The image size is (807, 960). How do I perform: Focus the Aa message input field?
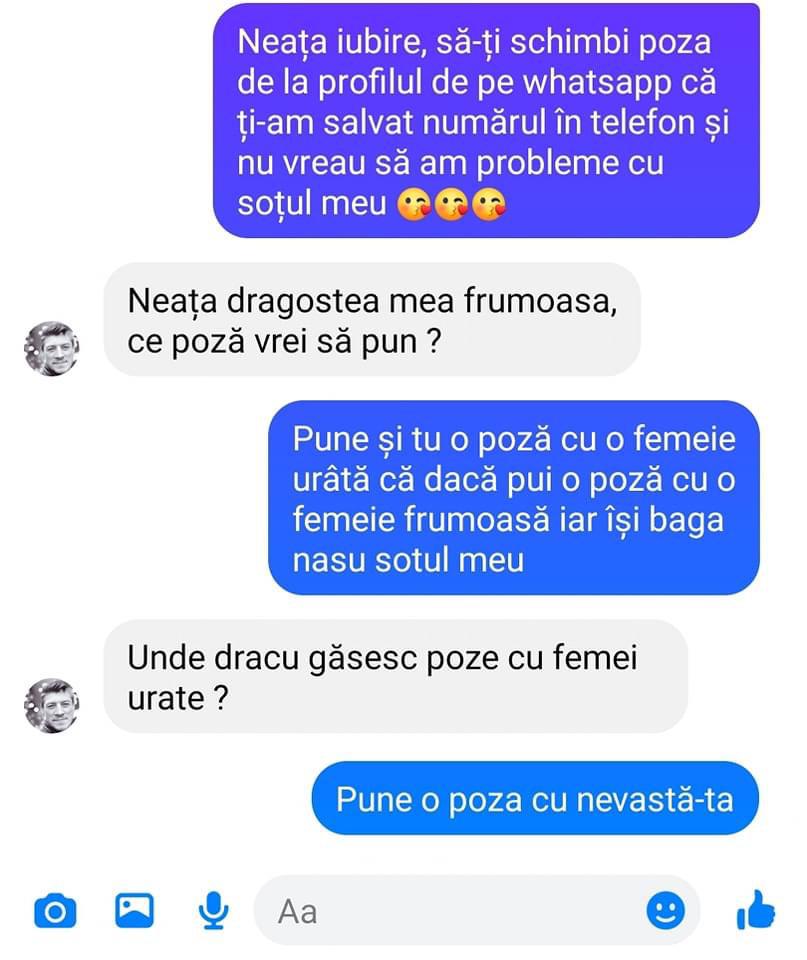click(450, 910)
